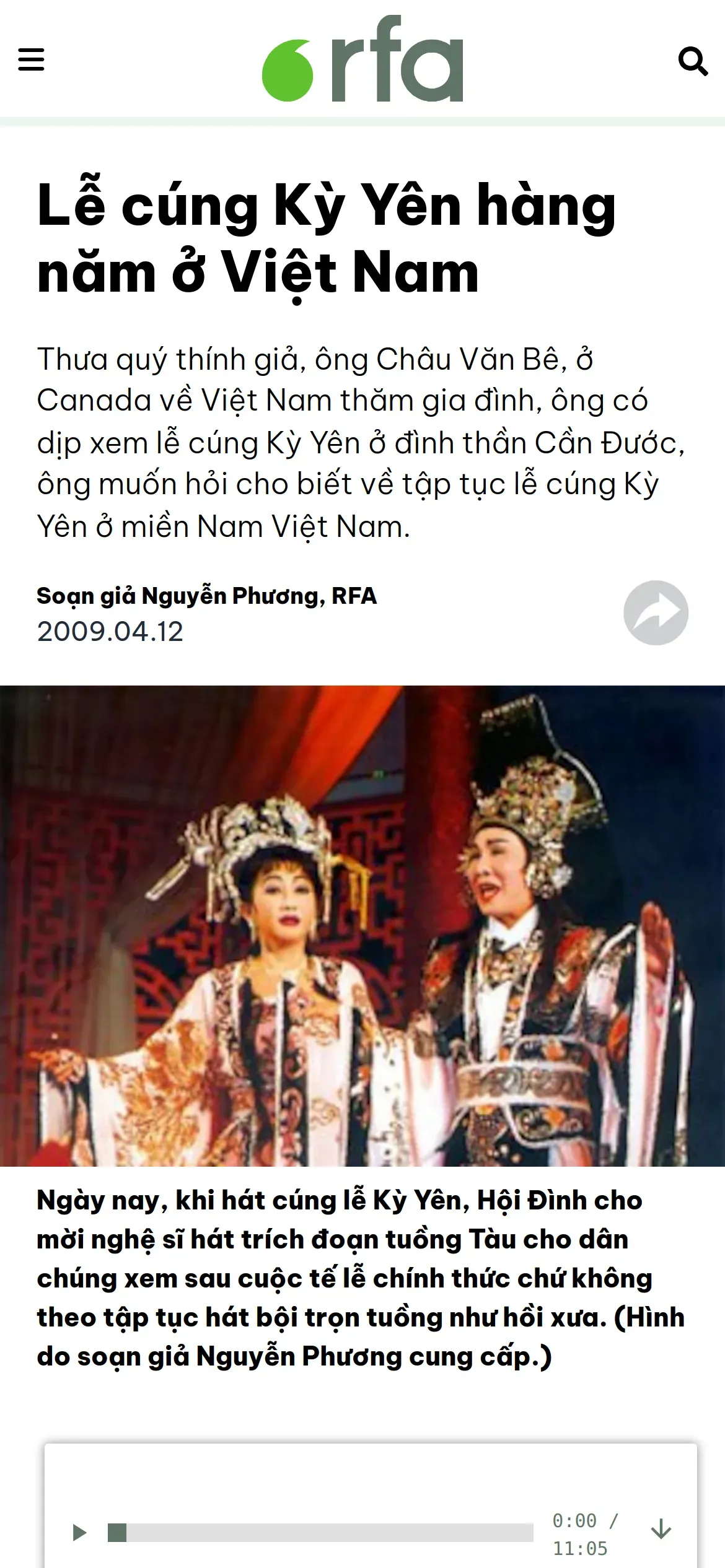Download the audio file
The height and width of the screenshot is (1568, 725).
(x=661, y=1529)
